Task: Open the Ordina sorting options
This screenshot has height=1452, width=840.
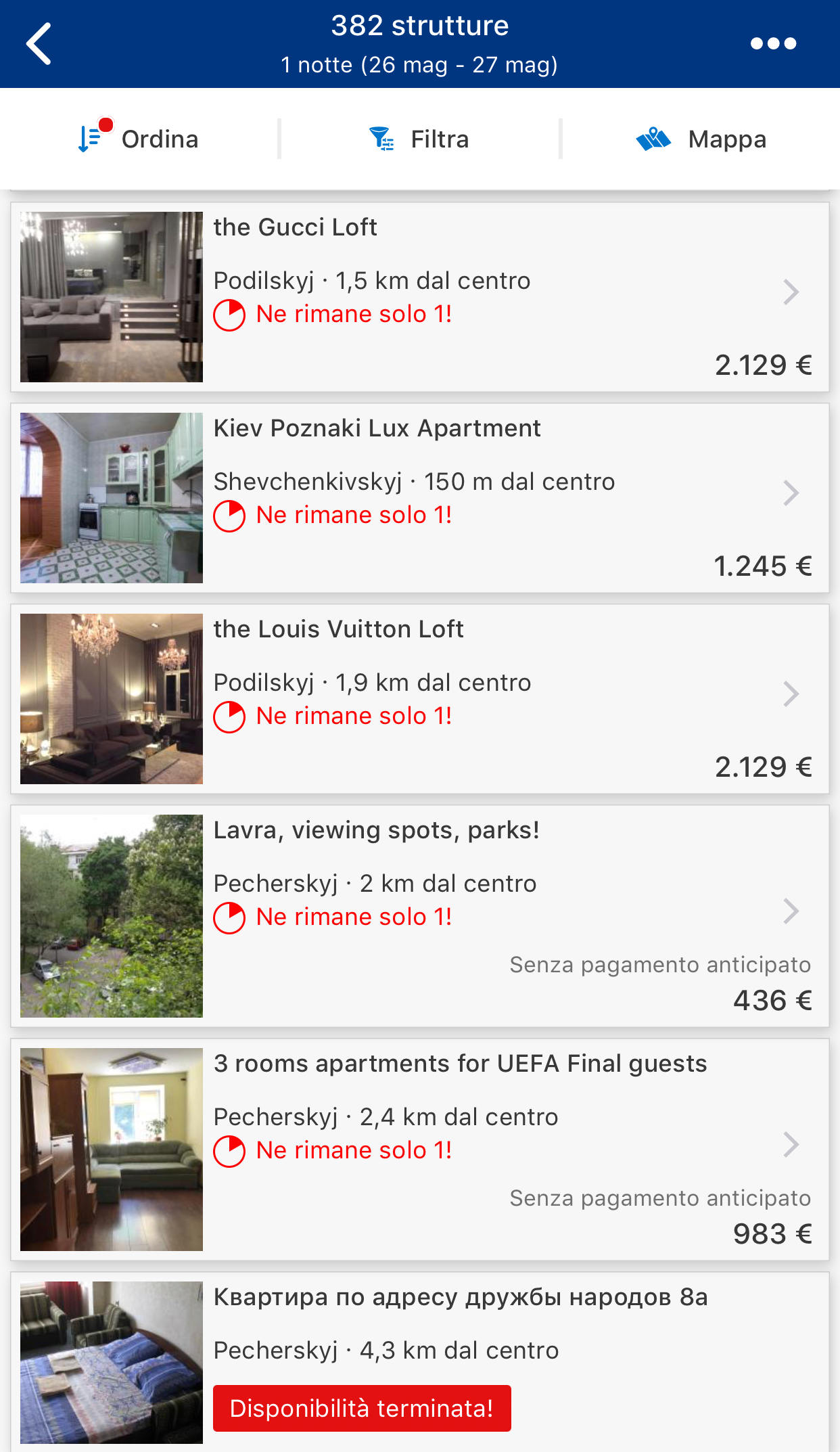Action: 139,139
